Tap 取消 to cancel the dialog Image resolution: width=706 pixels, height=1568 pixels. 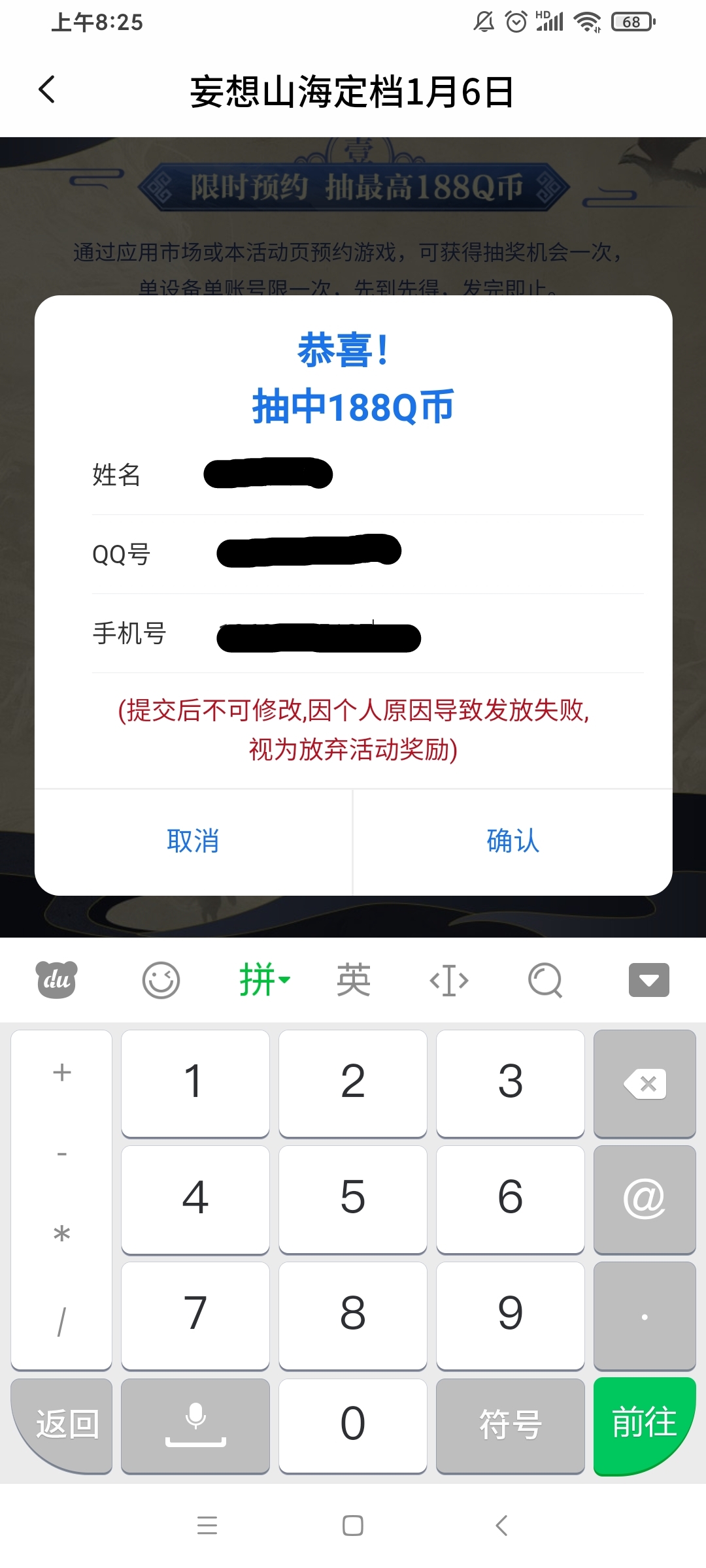click(x=193, y=841)
